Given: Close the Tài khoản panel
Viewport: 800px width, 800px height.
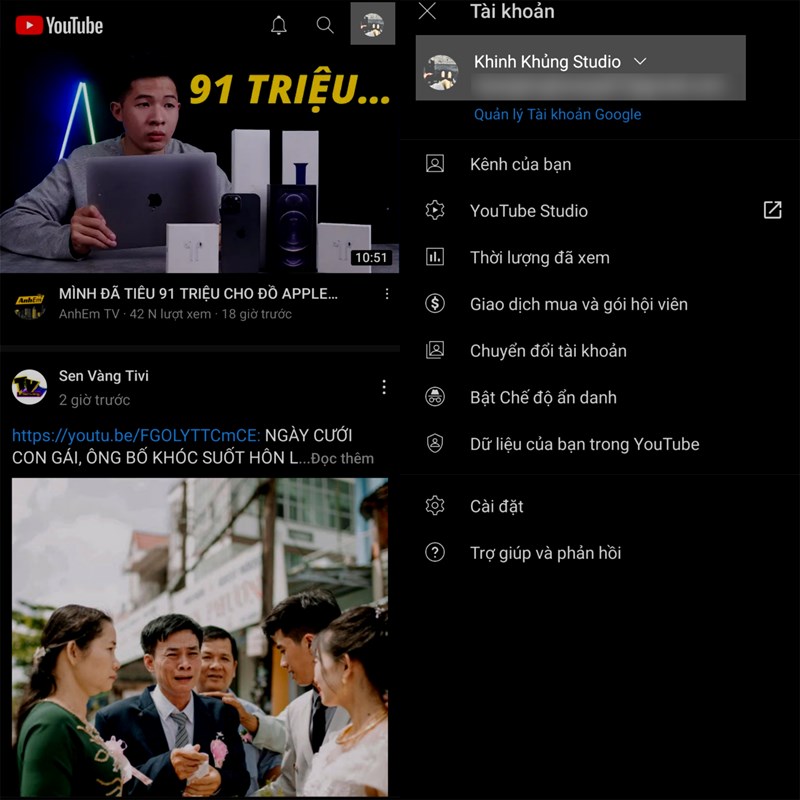Looking at the screenshot, I should pyautogui.click(x=427, y=12).
